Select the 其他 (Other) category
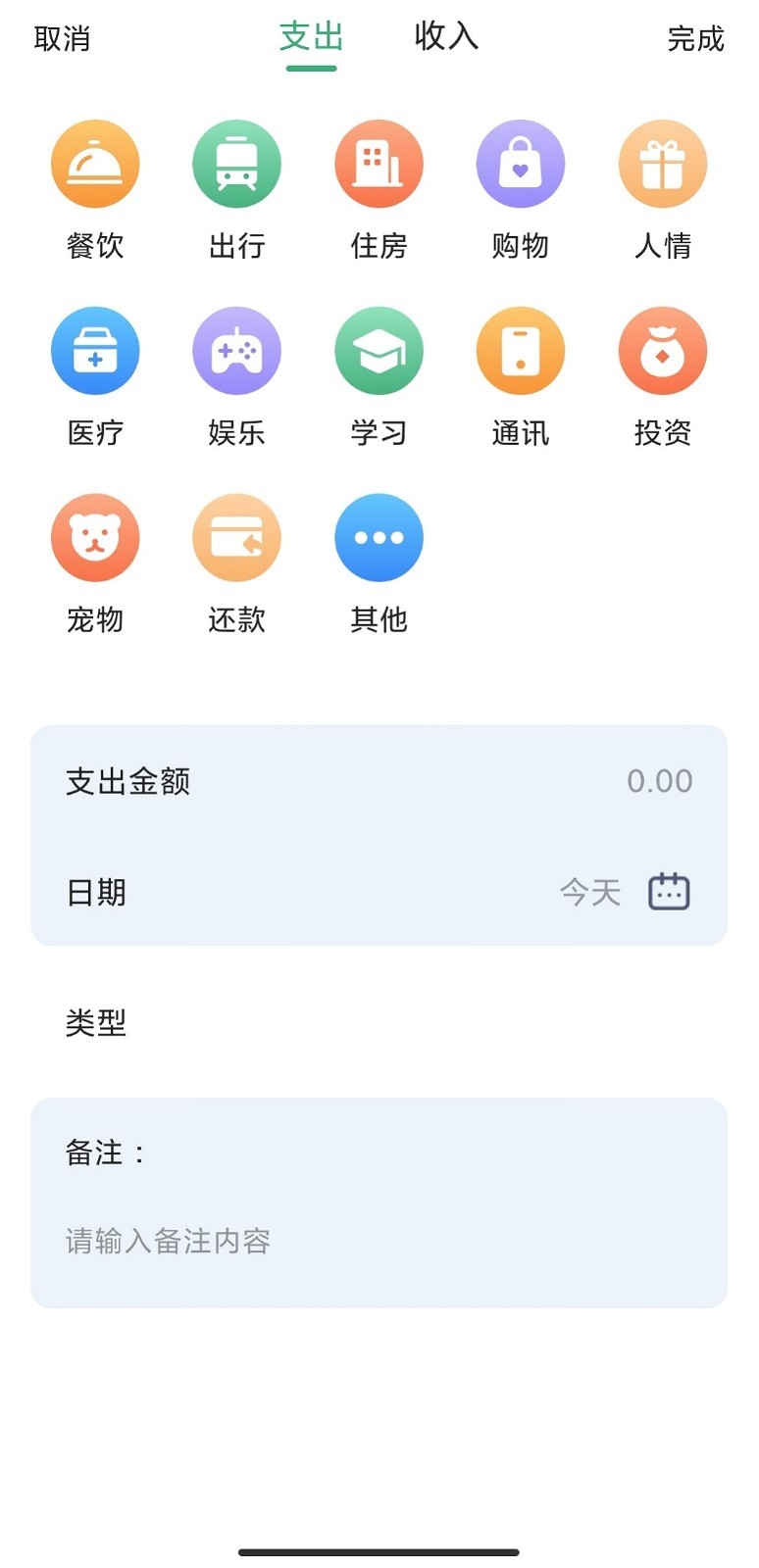The width and height of the screenshot is (759, 1568). [x=379, y=536]
